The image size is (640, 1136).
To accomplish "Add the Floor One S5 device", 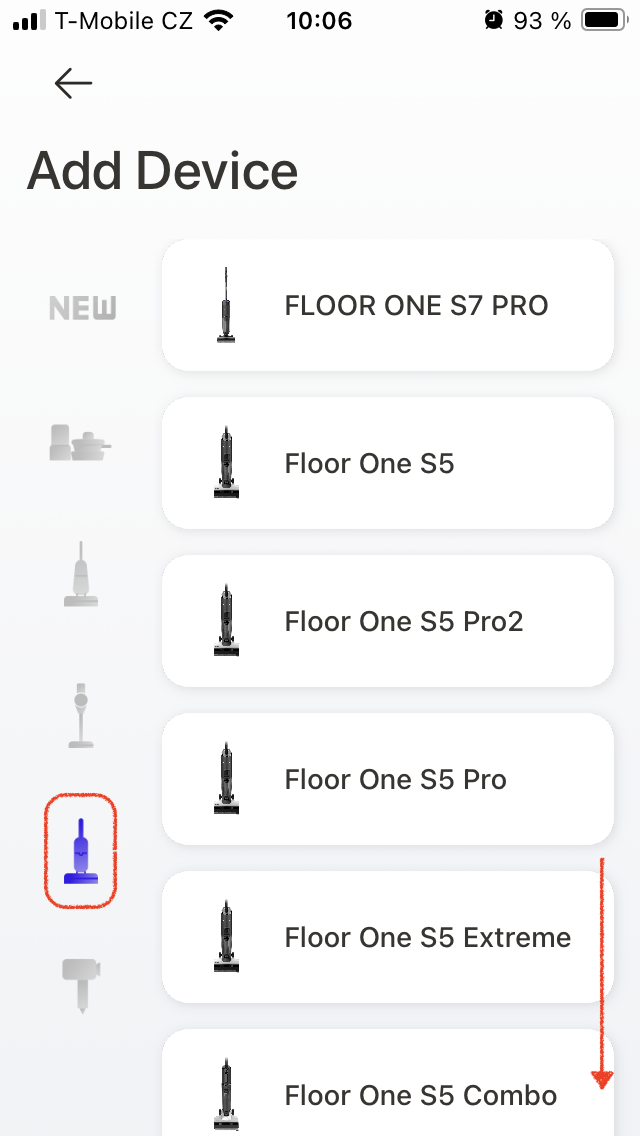I will [x=387, y=463].
